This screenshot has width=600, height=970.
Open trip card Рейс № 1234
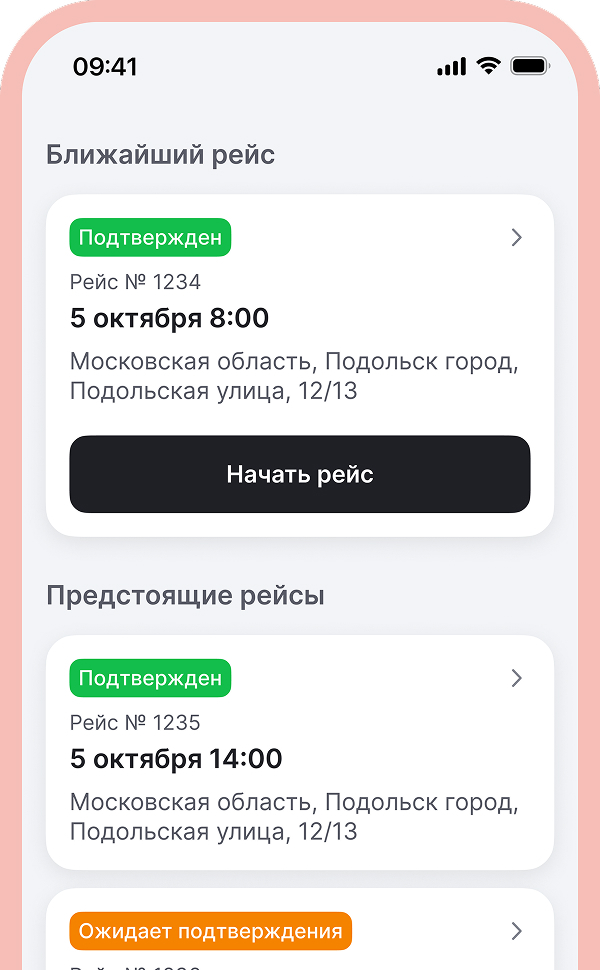click(300, 320)
